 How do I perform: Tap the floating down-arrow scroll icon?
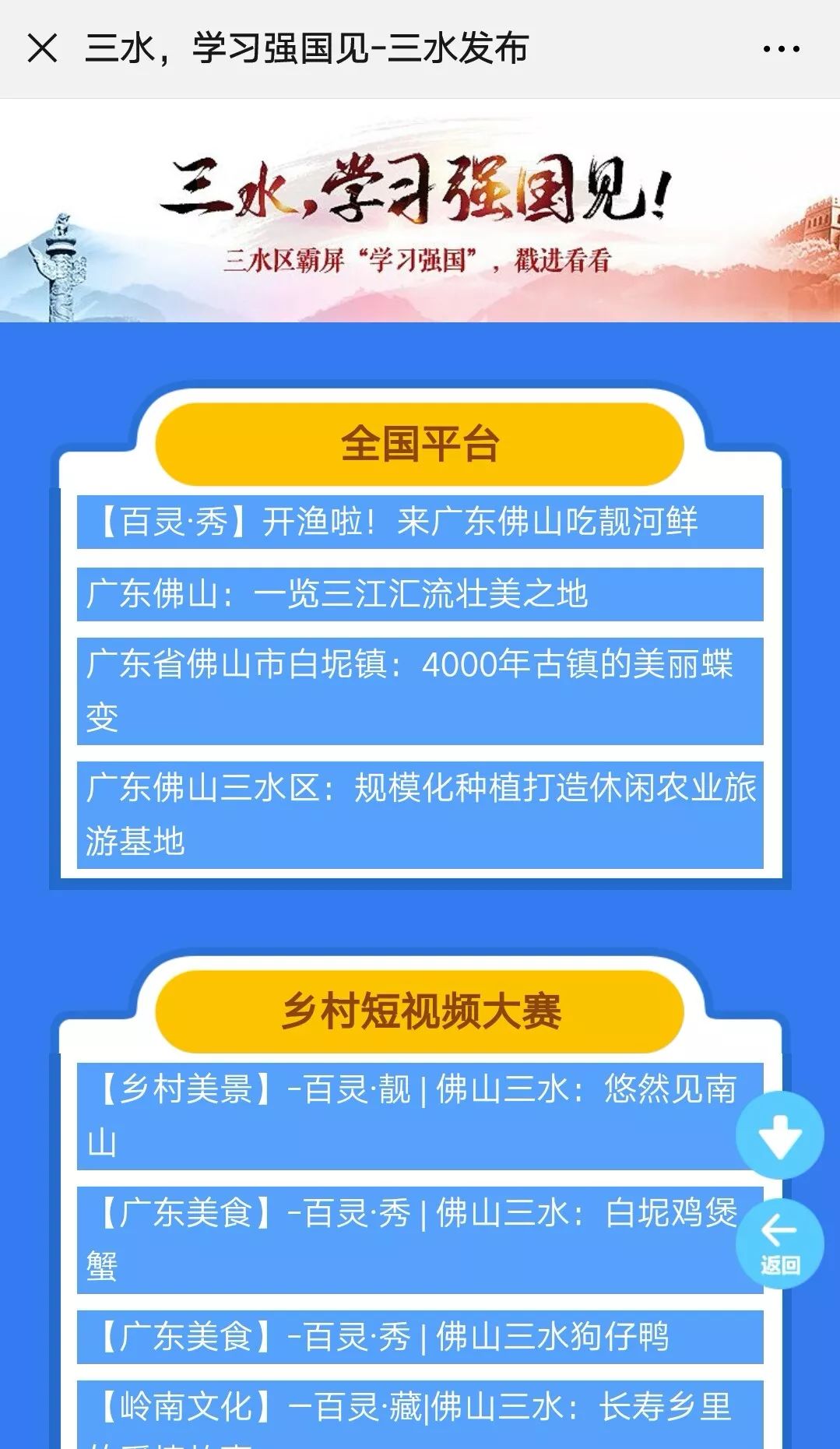781,1136
